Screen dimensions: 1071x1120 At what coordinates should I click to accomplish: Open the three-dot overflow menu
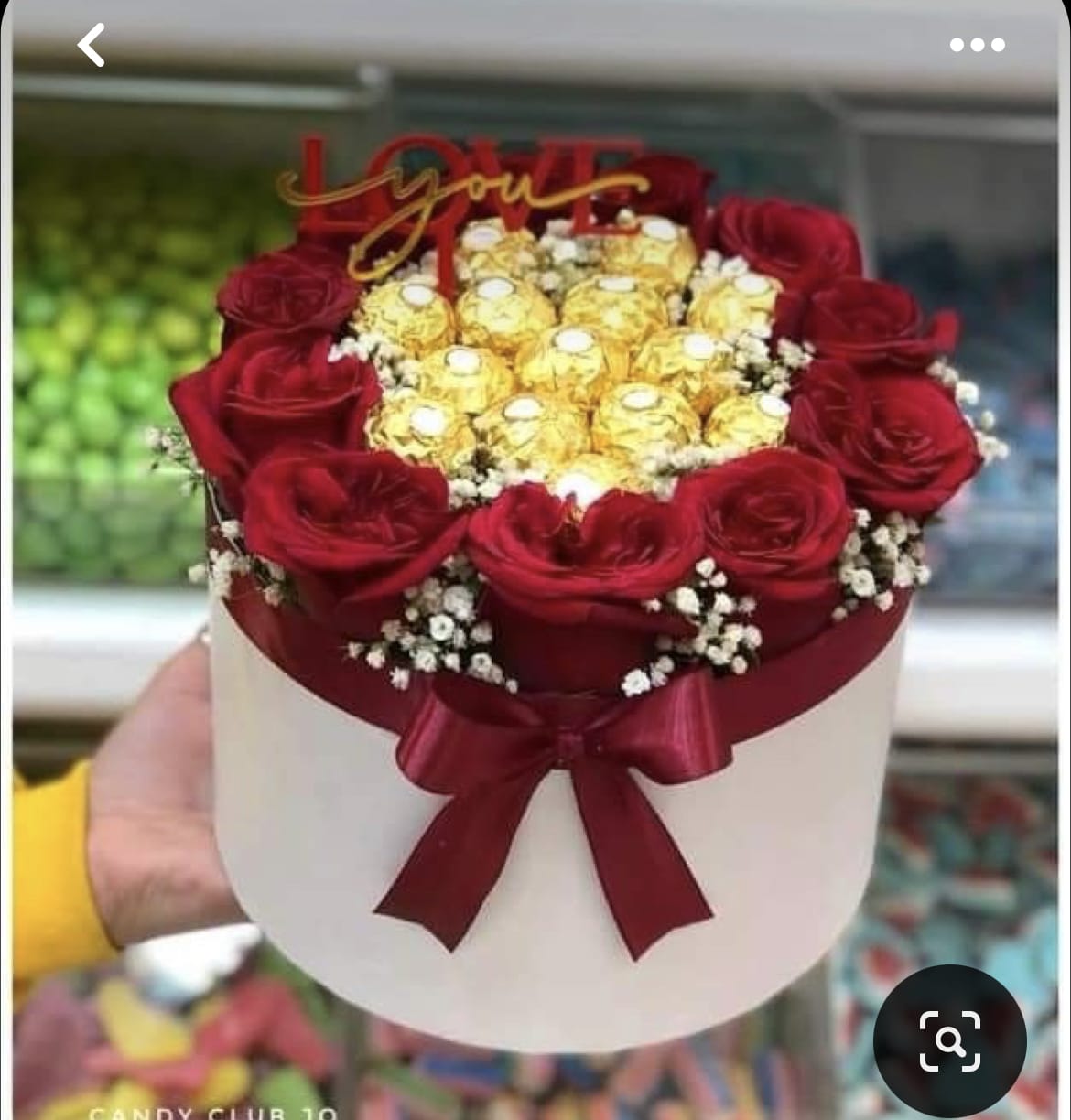(x=977, y=45)
